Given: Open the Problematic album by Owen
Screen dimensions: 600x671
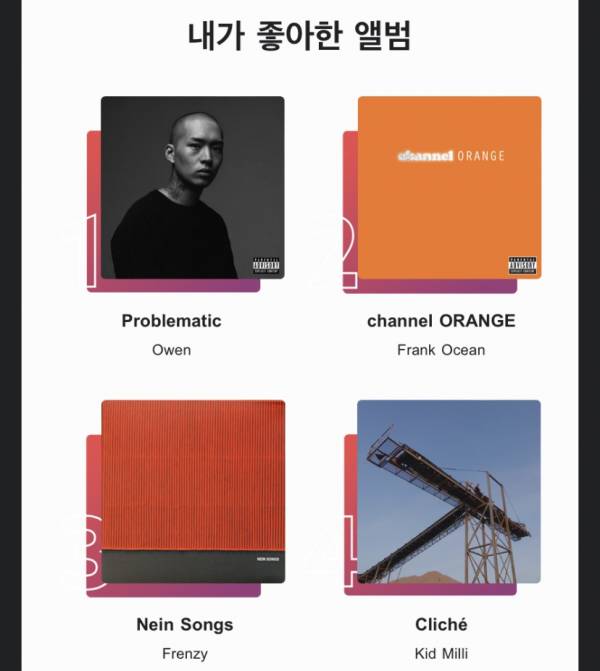Looking at the screenshot, I should tap(192, 187).
